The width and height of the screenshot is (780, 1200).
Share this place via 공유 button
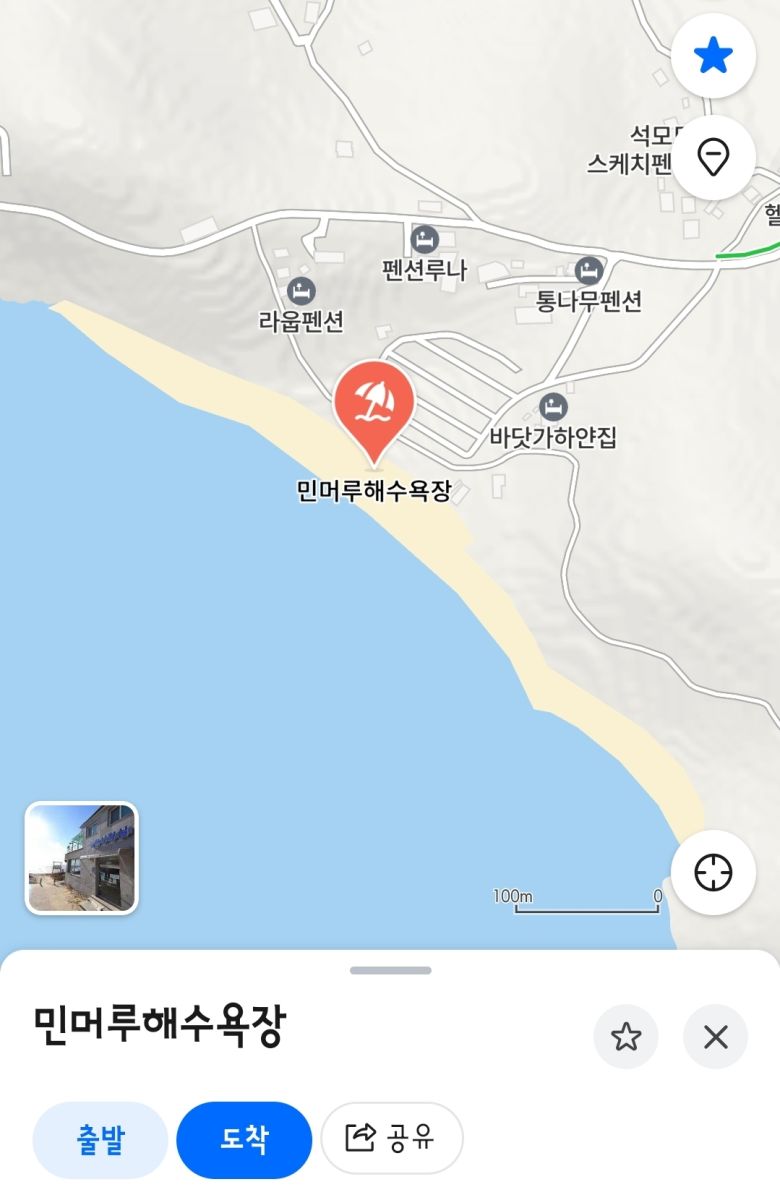point(391,1138)
